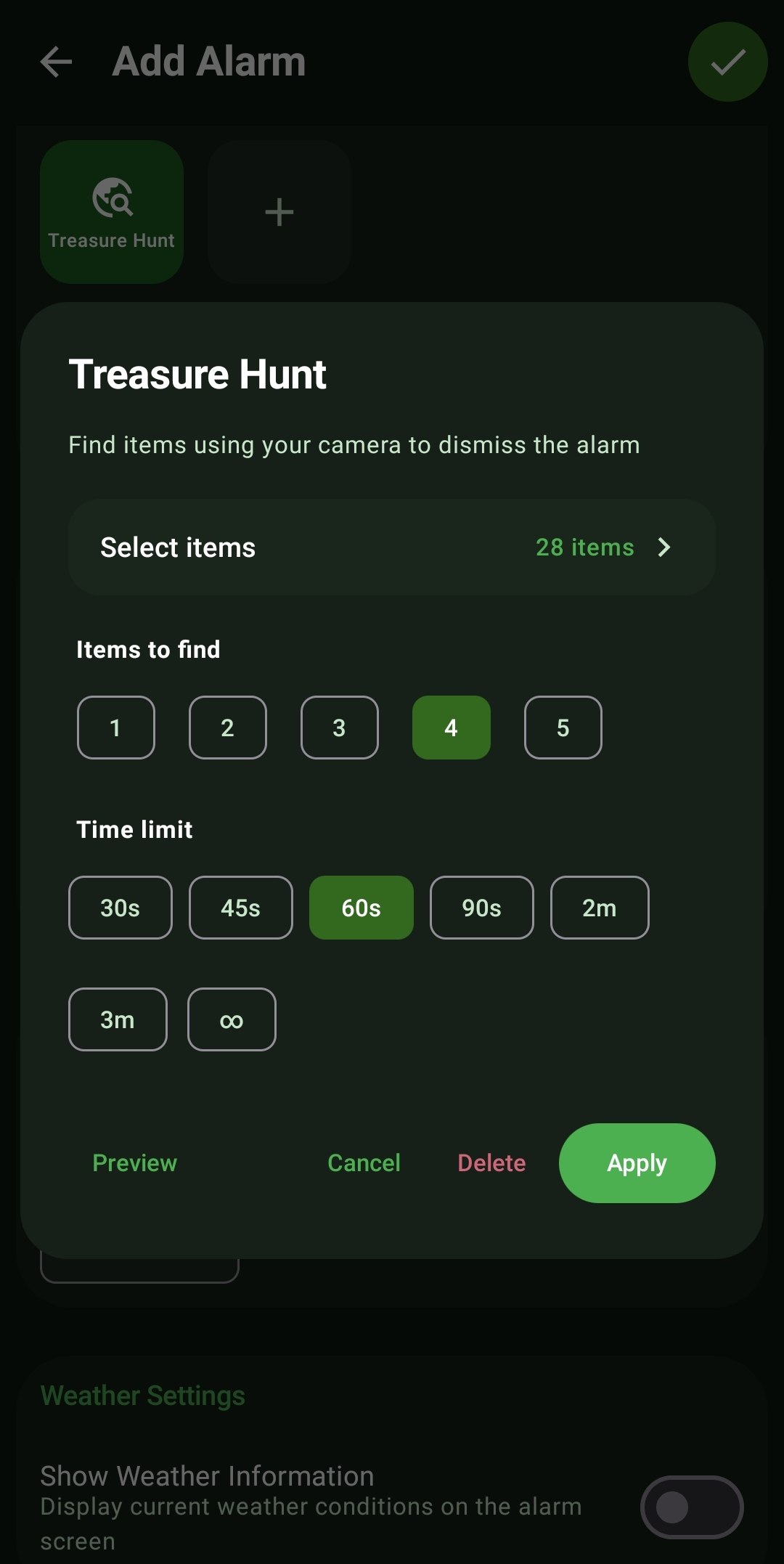Pick the 3m time limit
This screenshot has width=784, height=1564.
(117, 1019)
